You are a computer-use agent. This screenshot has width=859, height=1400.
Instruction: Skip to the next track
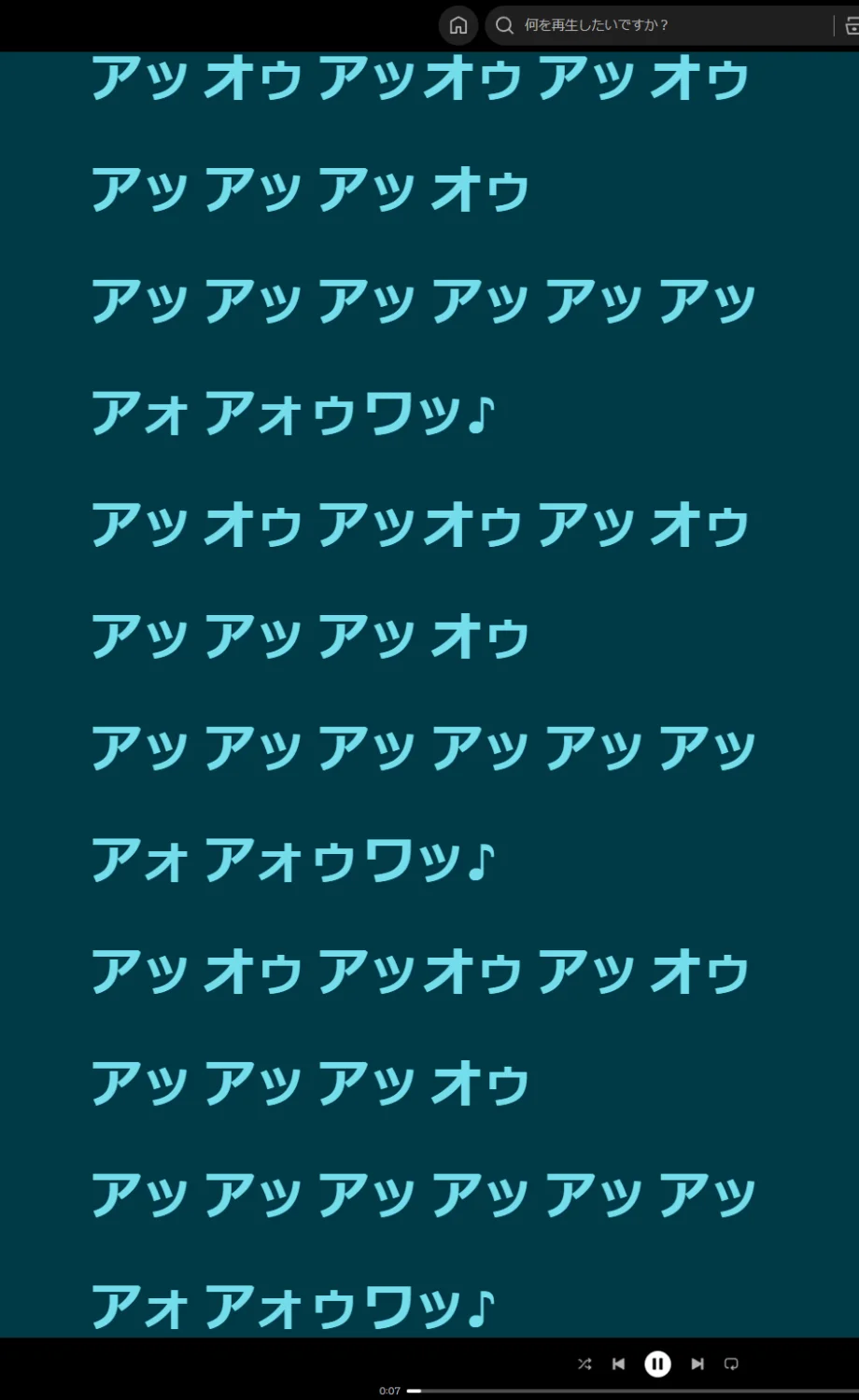pos(697,1364)
